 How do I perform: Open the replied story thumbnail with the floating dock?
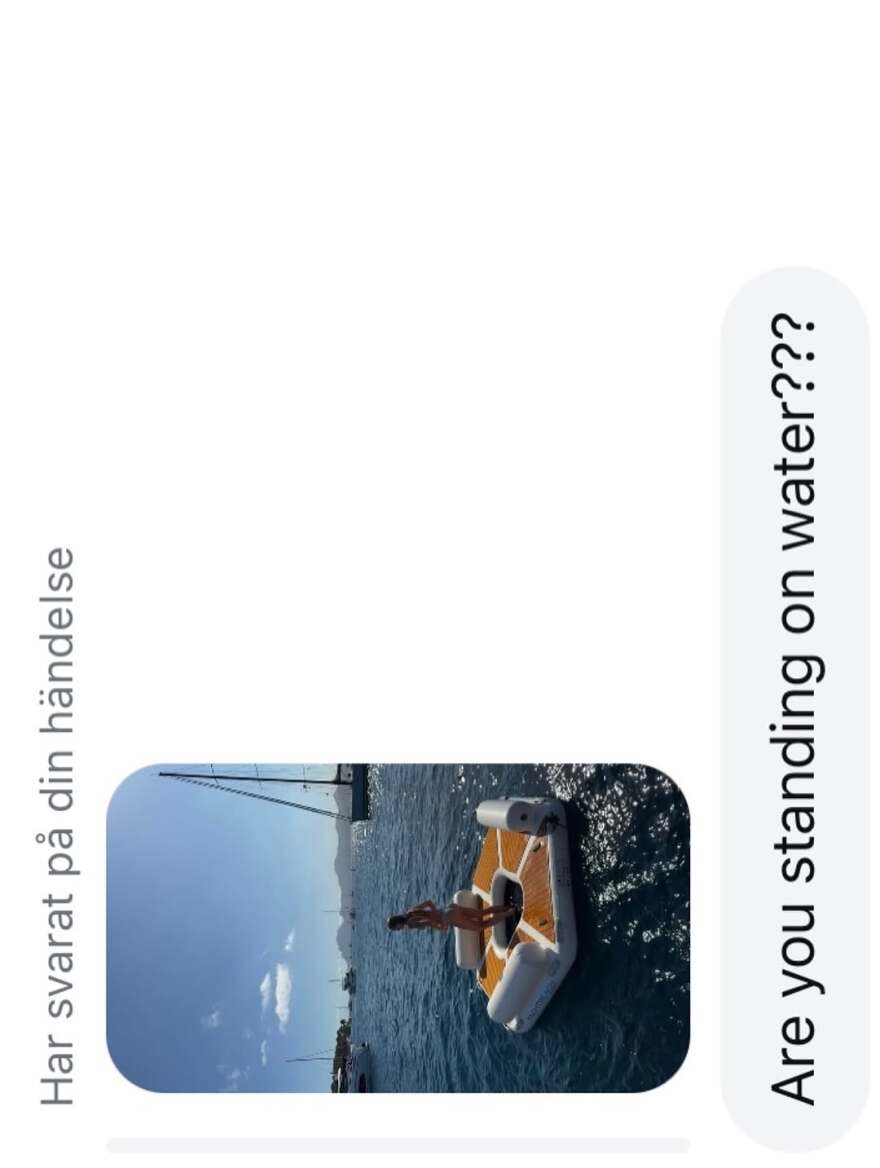[x=398, y=928]
